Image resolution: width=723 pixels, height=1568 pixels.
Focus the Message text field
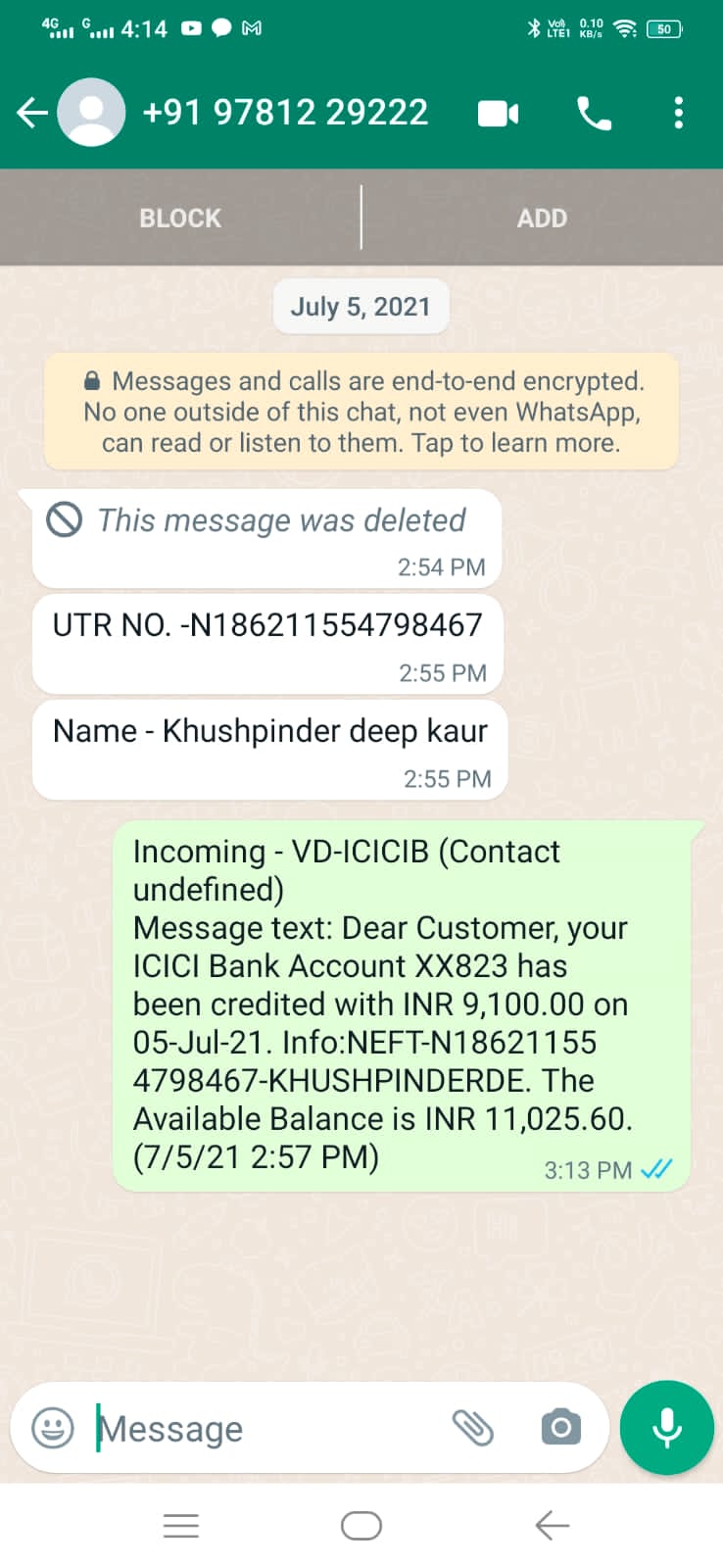tap(265, 1428)
